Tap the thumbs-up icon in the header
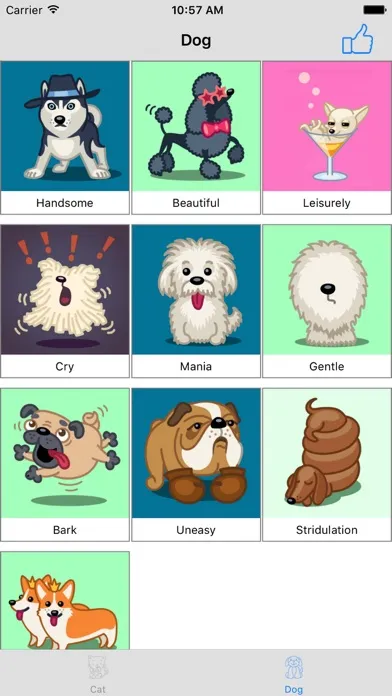Screen dimensions: 392x696 tap(357, 40)
